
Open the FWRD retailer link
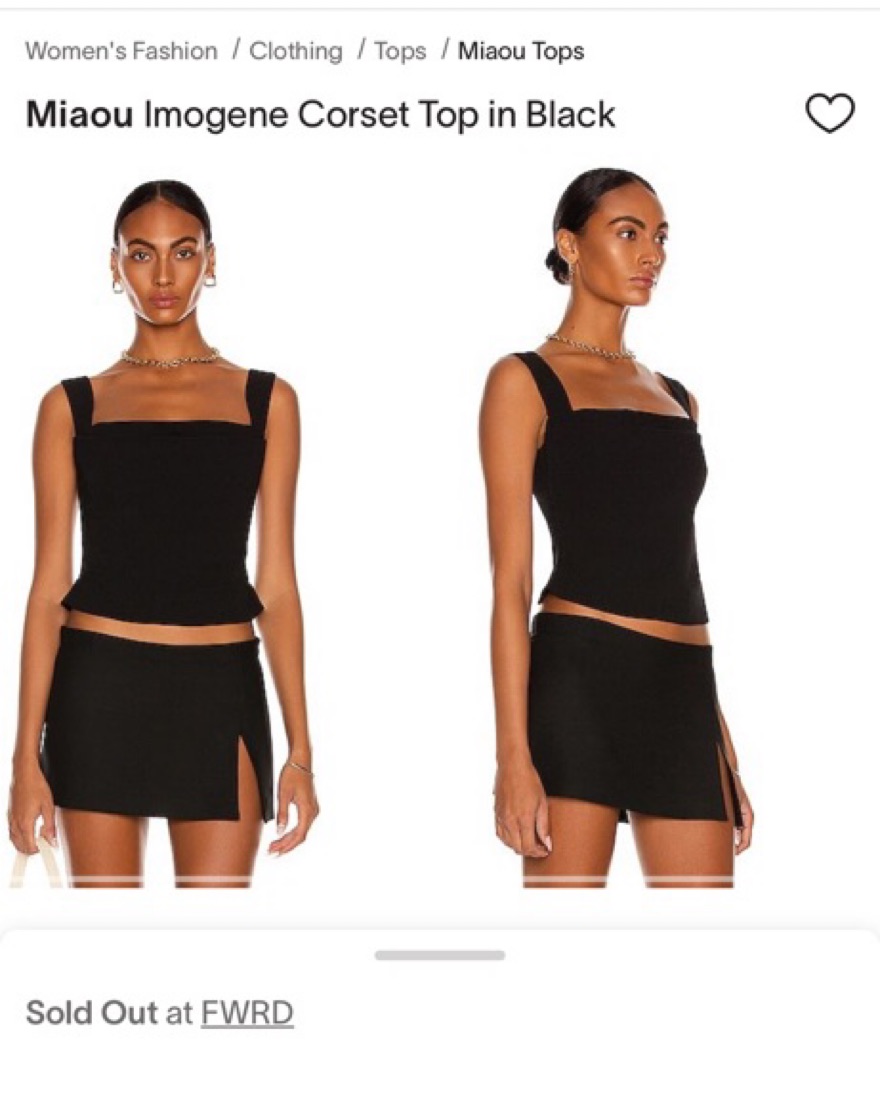[x=247, y=1013]
